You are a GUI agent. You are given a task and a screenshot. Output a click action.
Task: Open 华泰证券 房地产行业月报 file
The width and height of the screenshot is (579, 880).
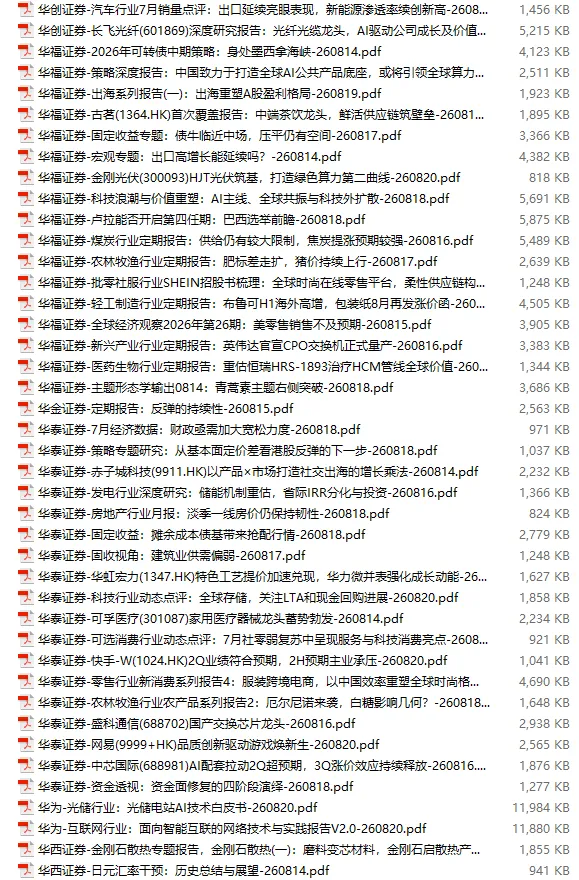pyautogui.click(x=213, y=514)
